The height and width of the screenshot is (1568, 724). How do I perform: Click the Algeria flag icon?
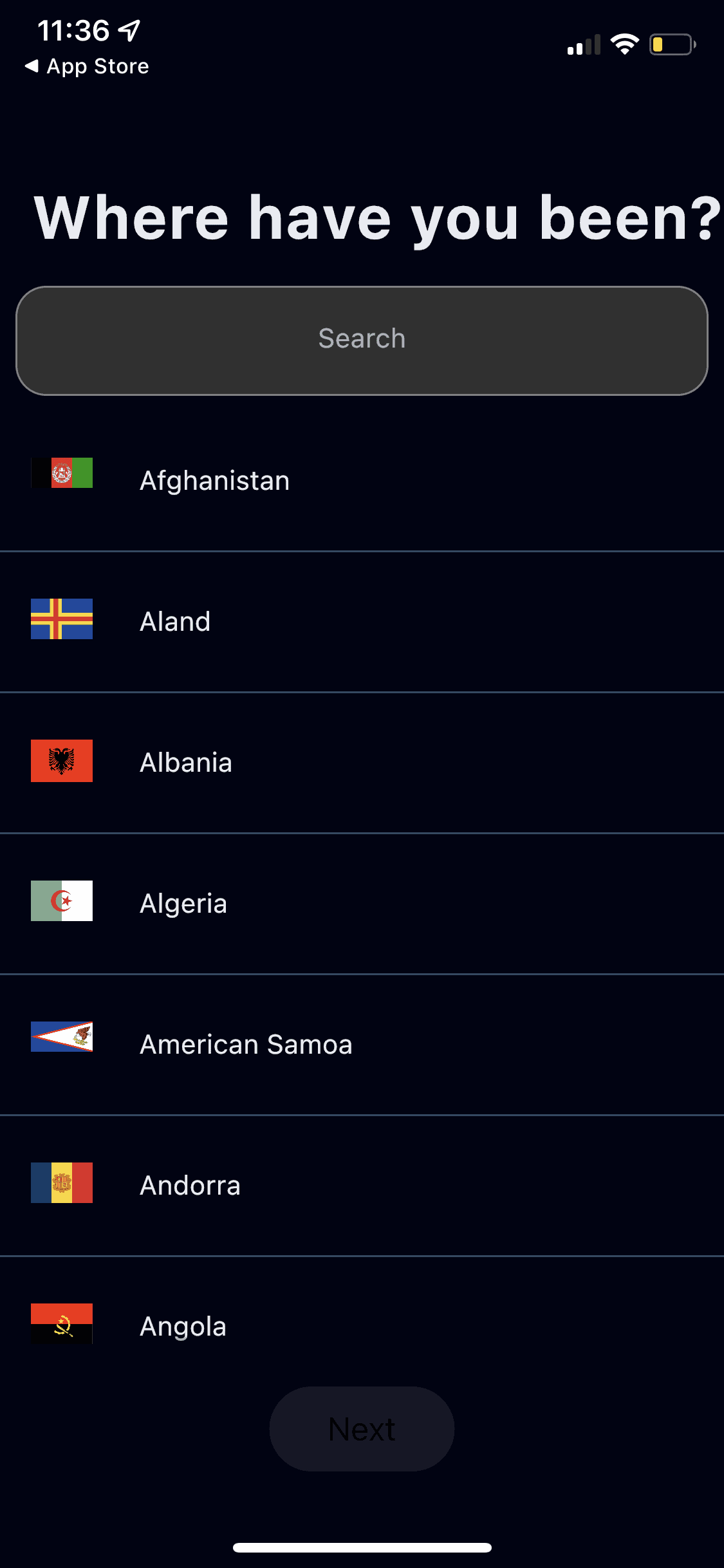(x=62, y=902)
